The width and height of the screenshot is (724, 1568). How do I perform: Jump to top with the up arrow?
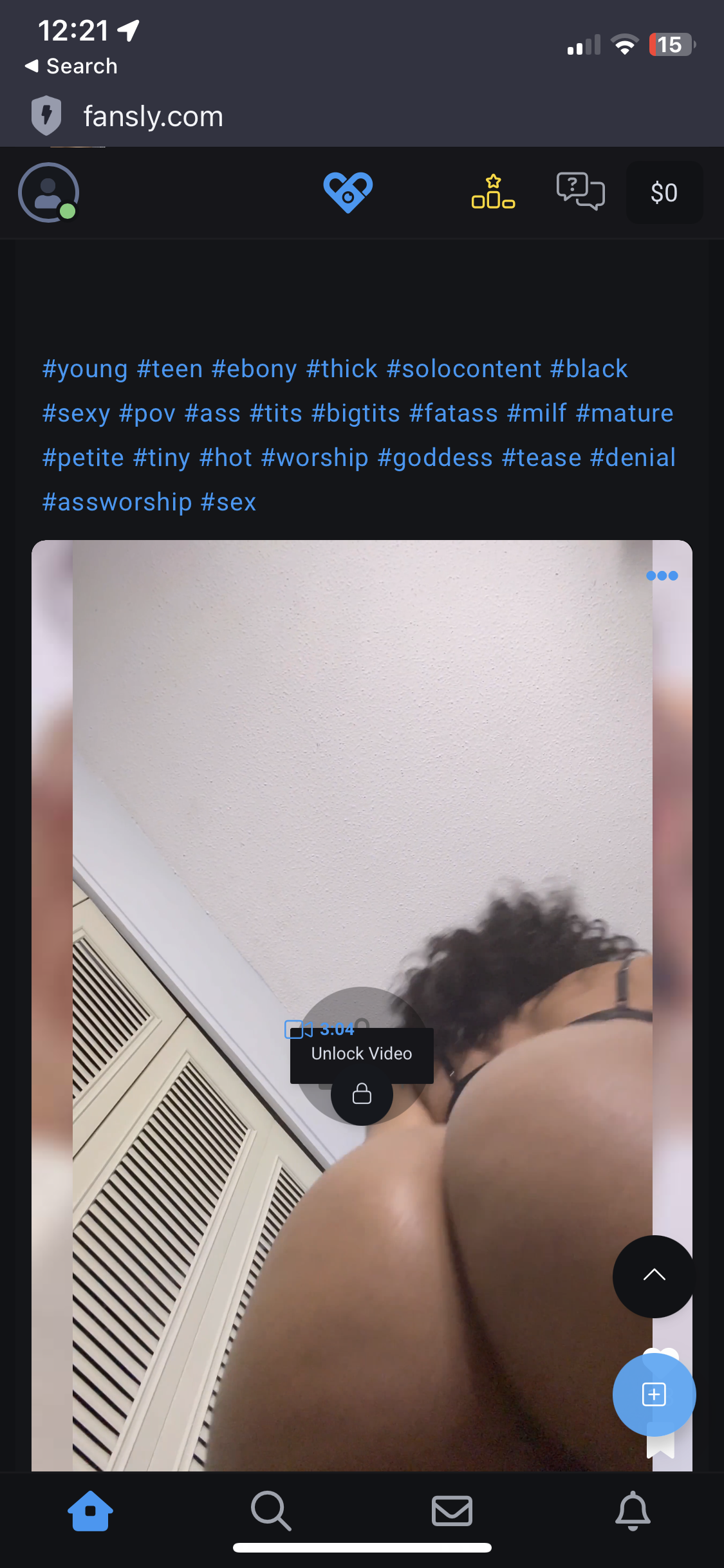[x=654, y=1276]
